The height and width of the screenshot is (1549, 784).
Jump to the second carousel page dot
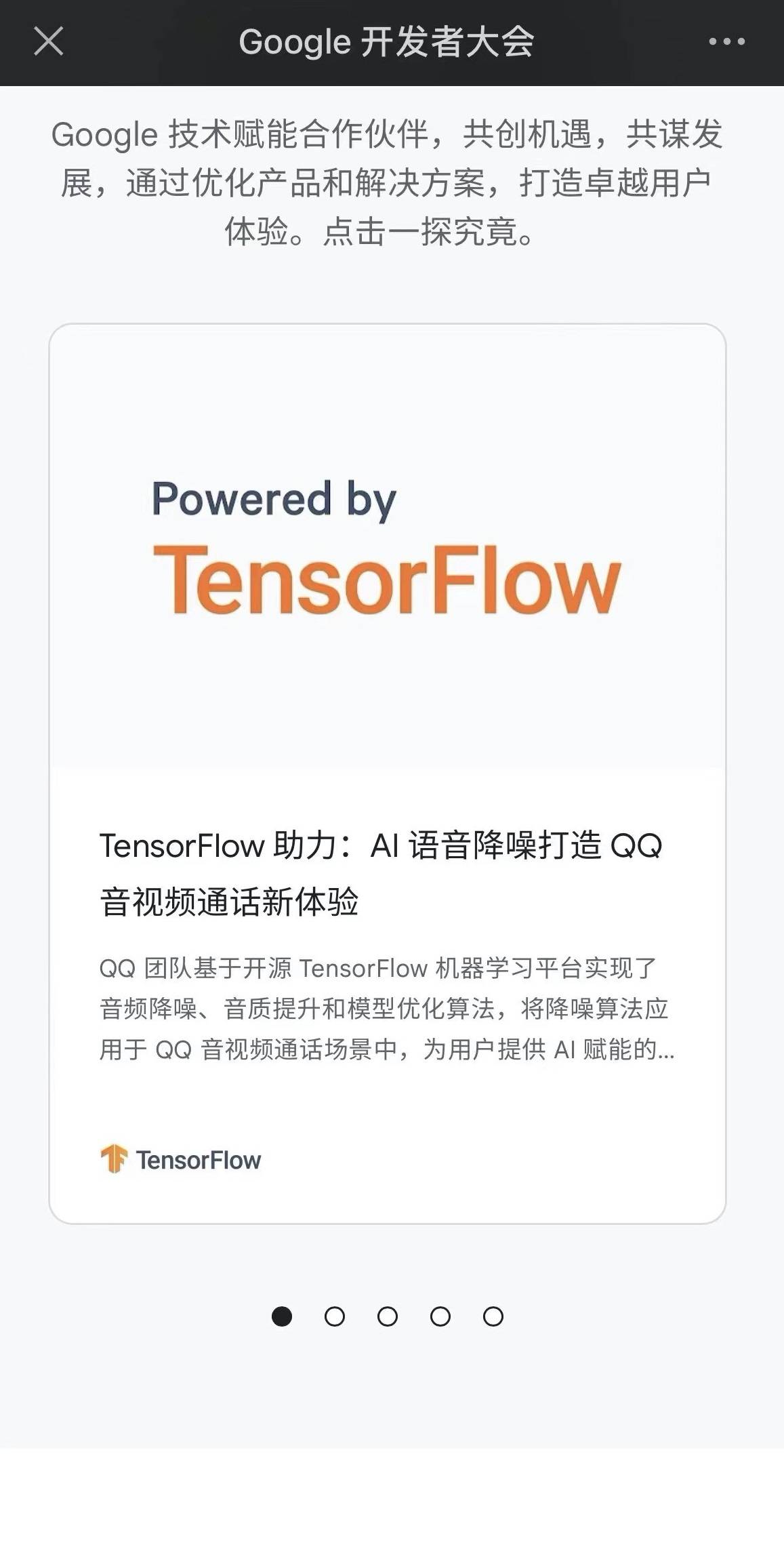point(335,1316)
